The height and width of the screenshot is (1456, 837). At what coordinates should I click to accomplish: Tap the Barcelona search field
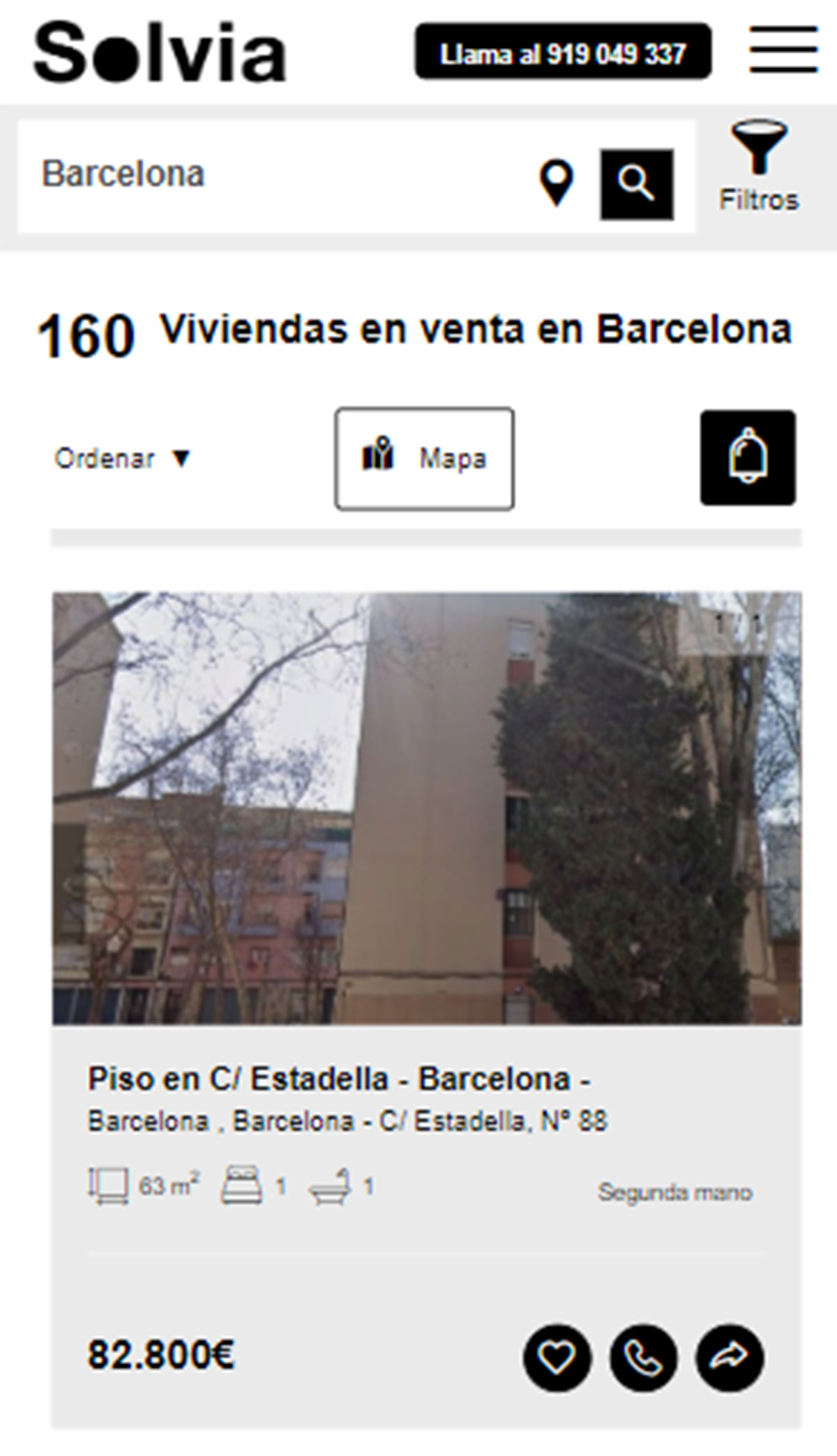point(279,176)
